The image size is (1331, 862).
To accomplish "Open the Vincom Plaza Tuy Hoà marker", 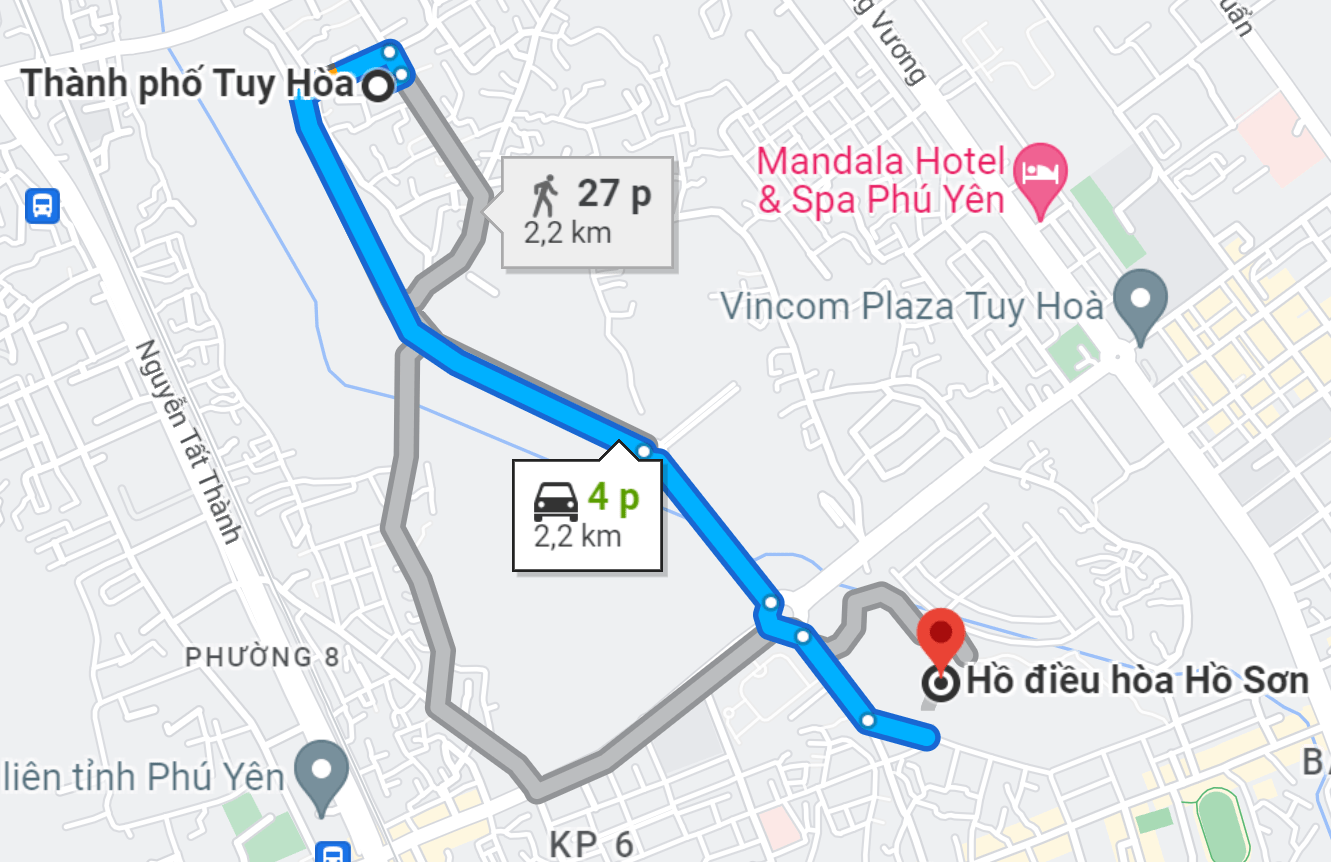I will pyautogui.click(x=1141, y=301).
